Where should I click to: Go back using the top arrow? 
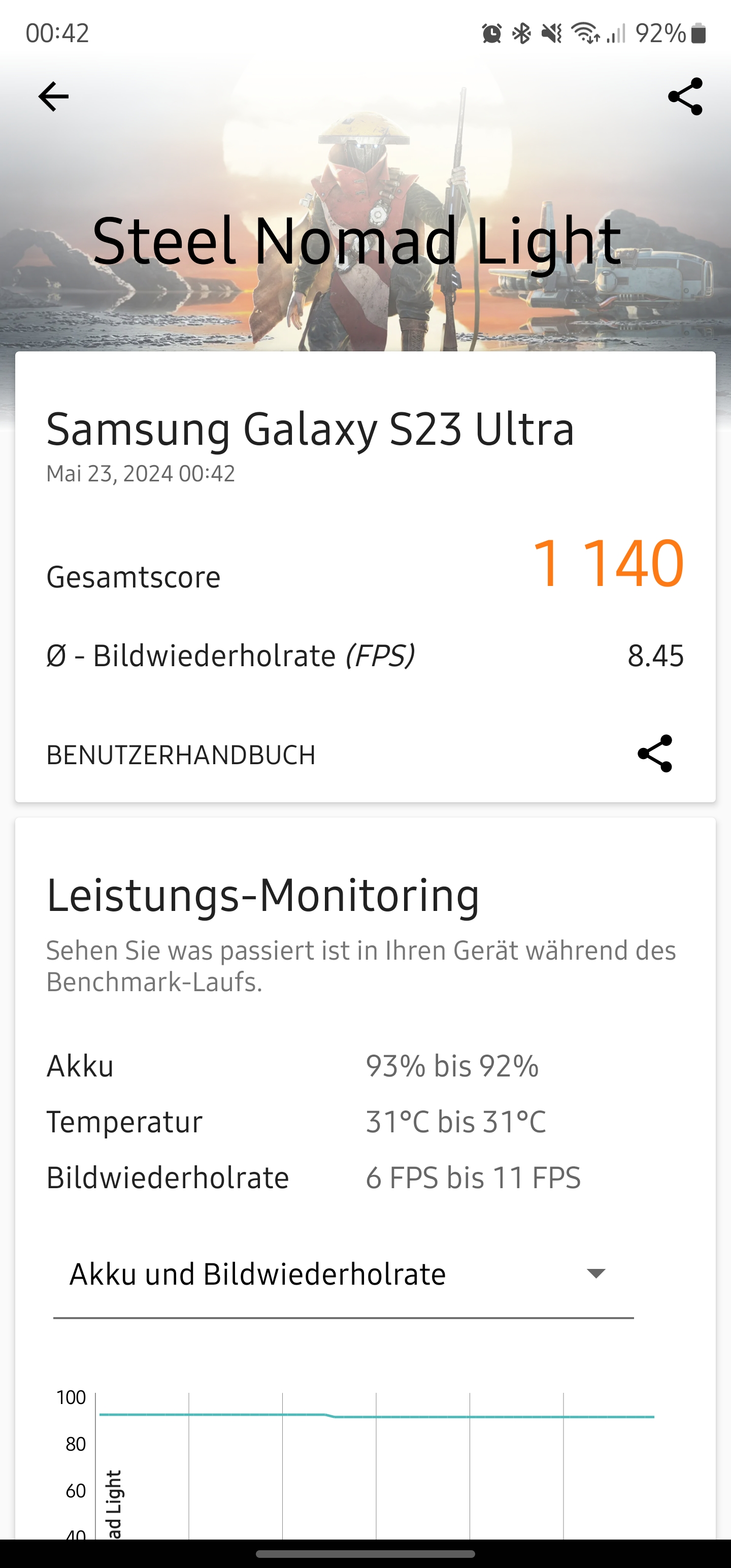[x=54, y=97]
